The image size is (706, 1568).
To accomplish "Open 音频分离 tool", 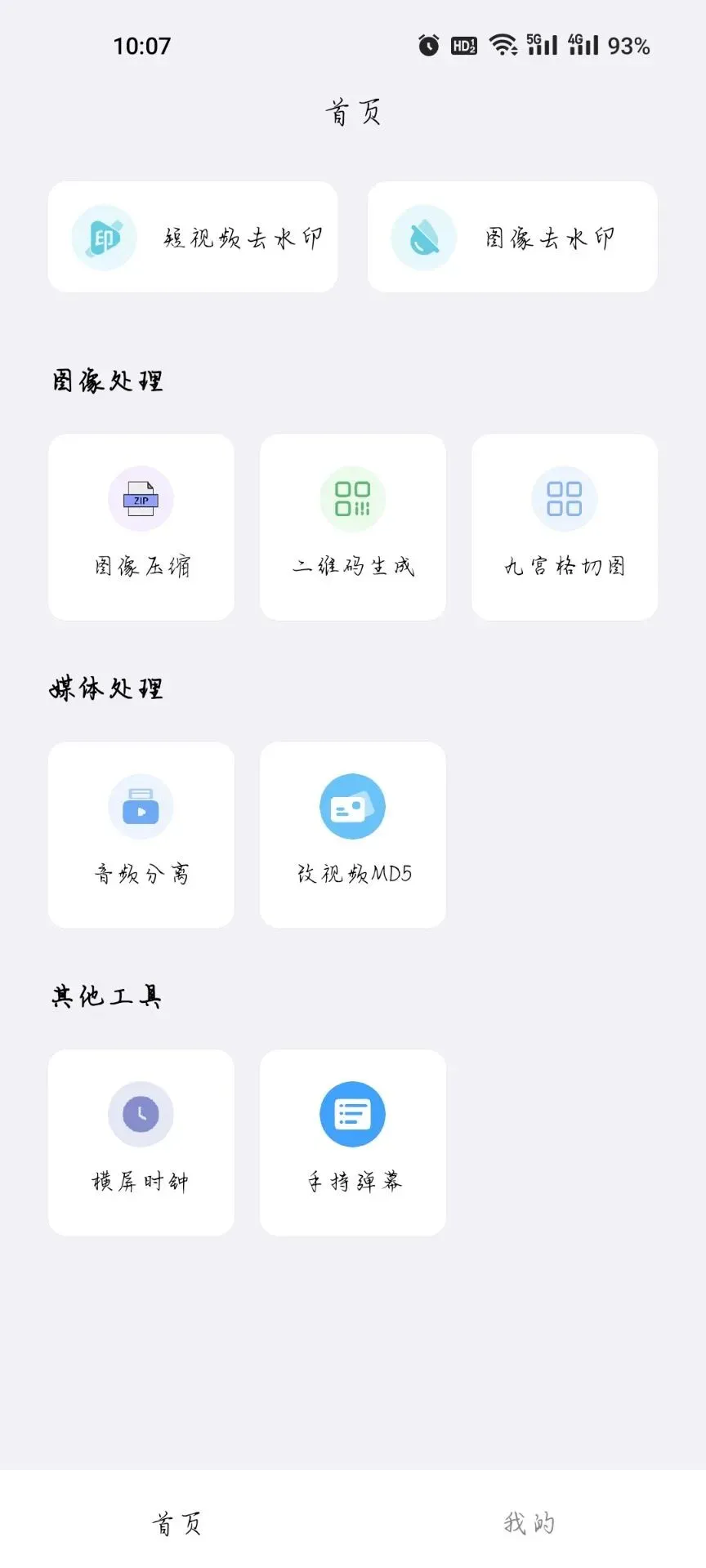I will (141, 835).
